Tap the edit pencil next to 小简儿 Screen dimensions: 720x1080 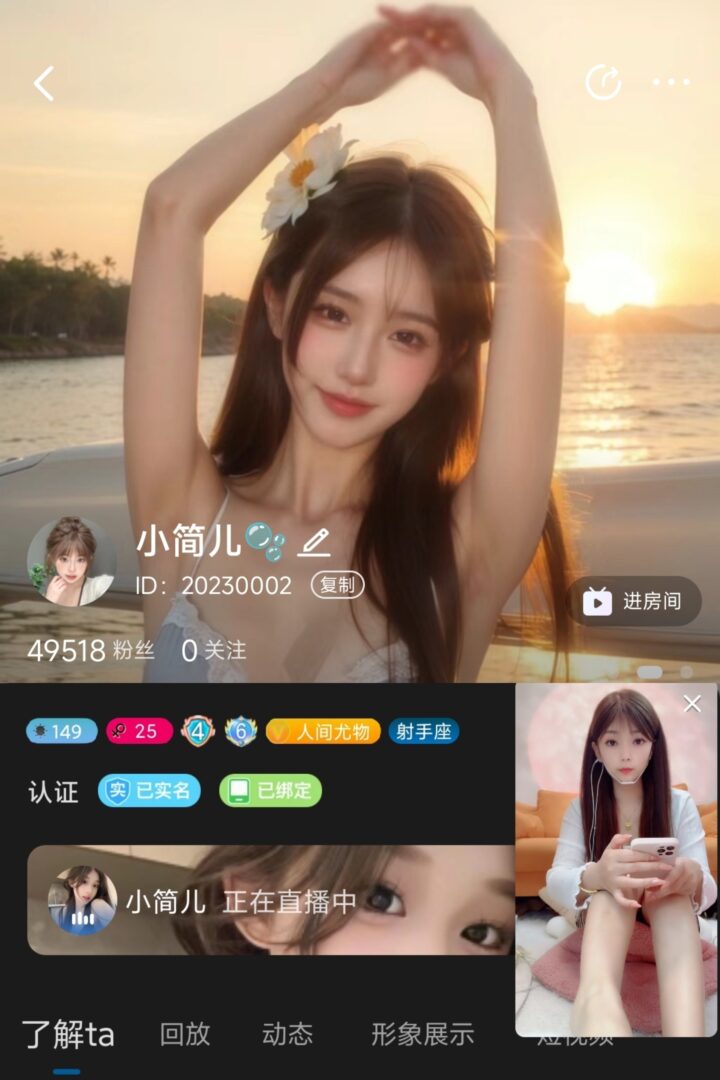tap(314, 543)
